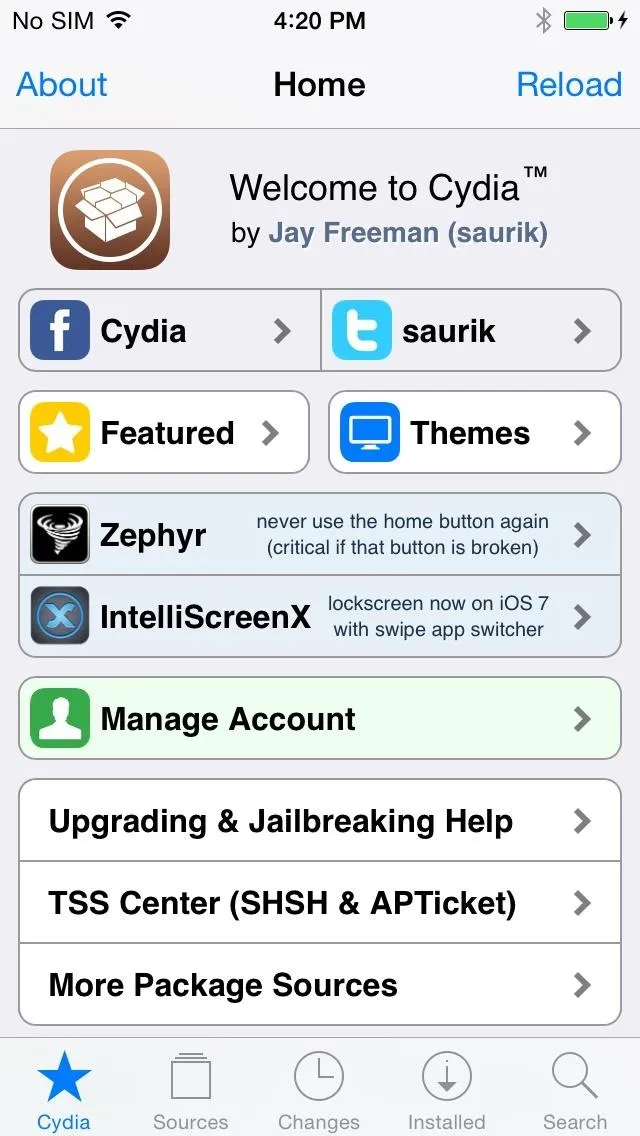
Task: Open TSS Center (SHSH & APTicket)
Action: (320, 904)
